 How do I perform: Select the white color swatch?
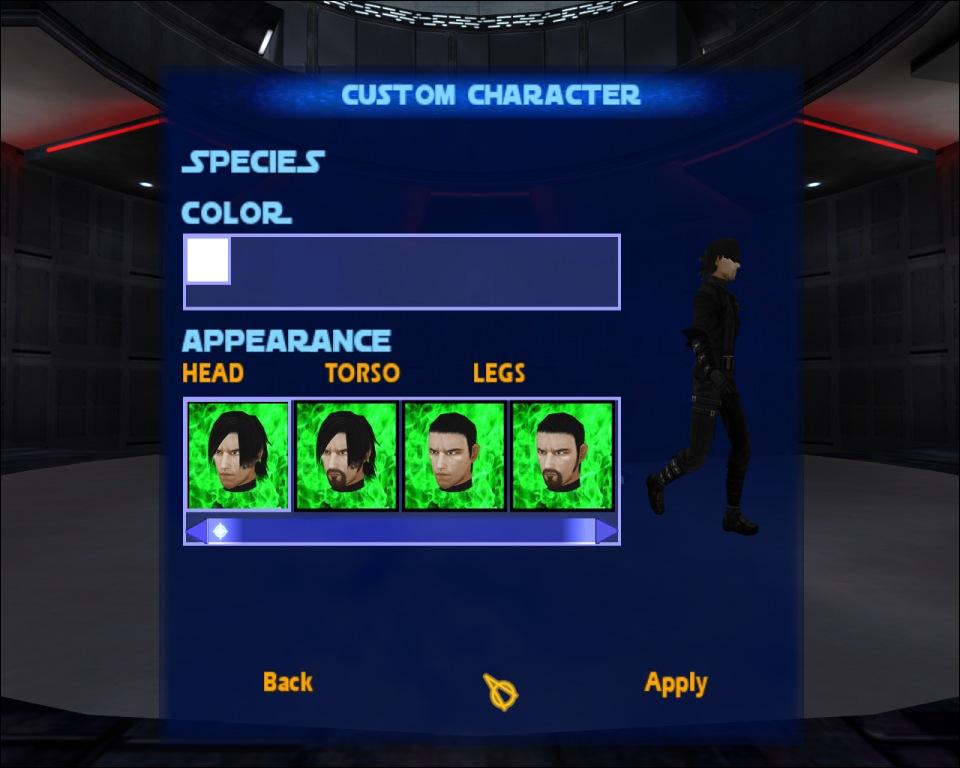208,261
